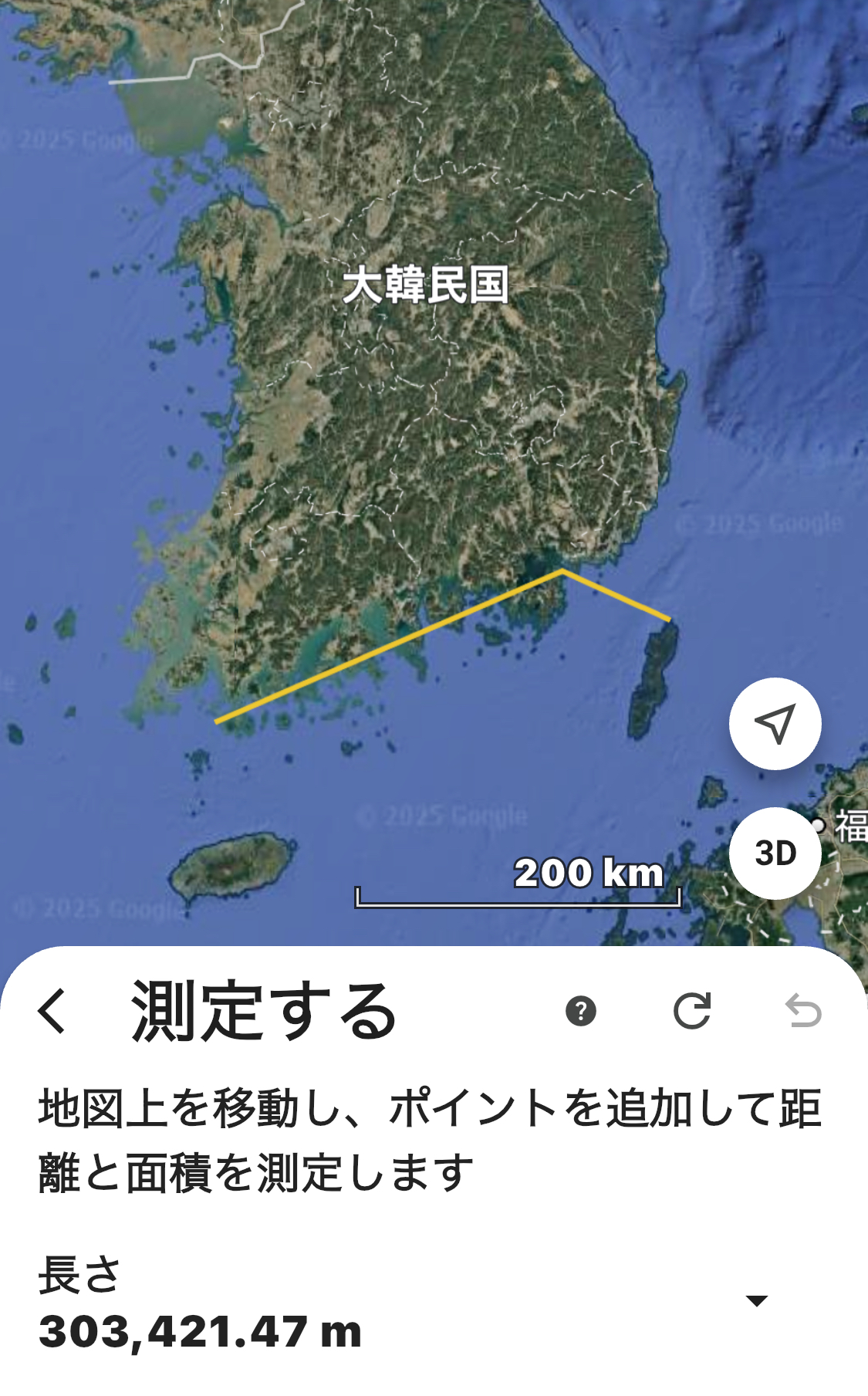Viewport: 868px width, 1396px height.
Task: Go back from the 測定する measure panel
Action: coord(52,1011)
